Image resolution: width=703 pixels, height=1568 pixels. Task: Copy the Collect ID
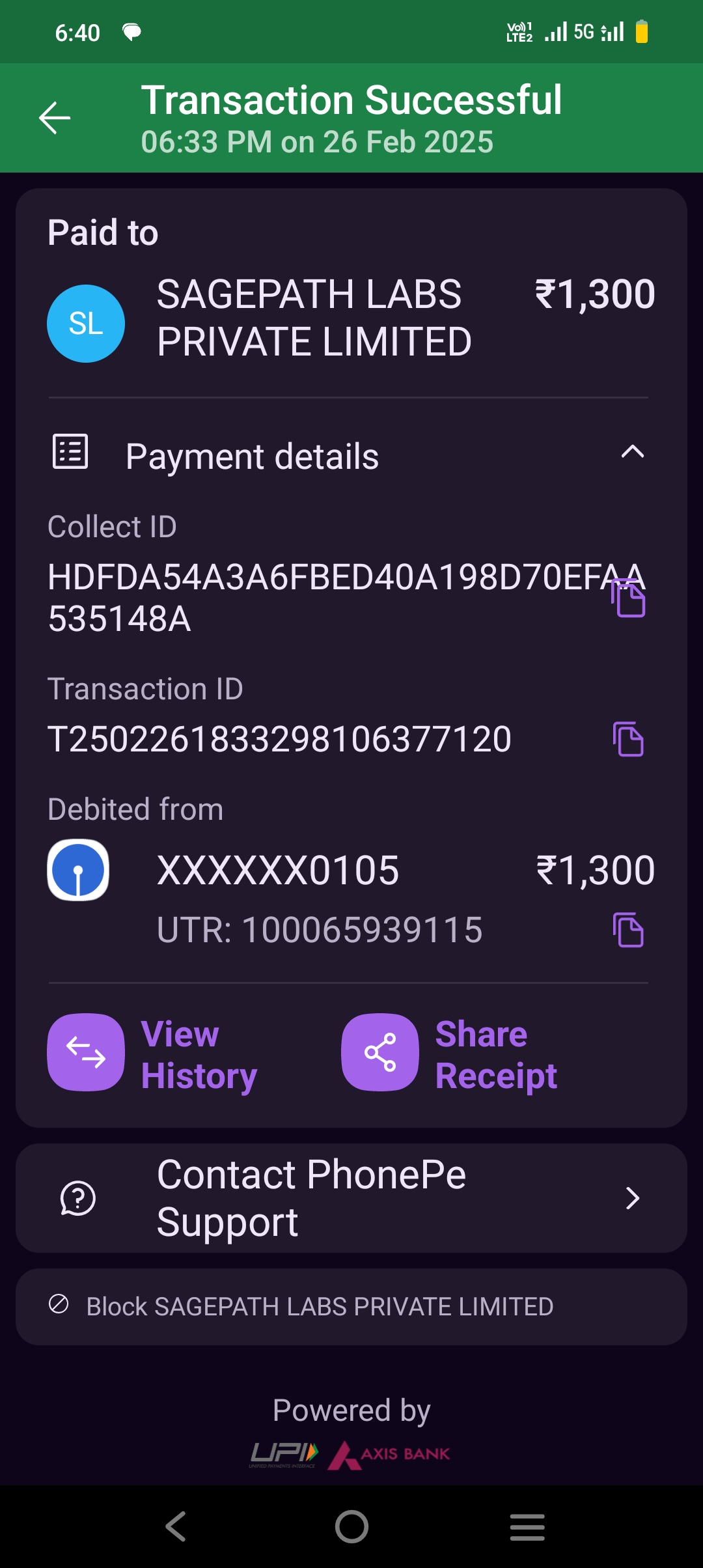[628, 598]
